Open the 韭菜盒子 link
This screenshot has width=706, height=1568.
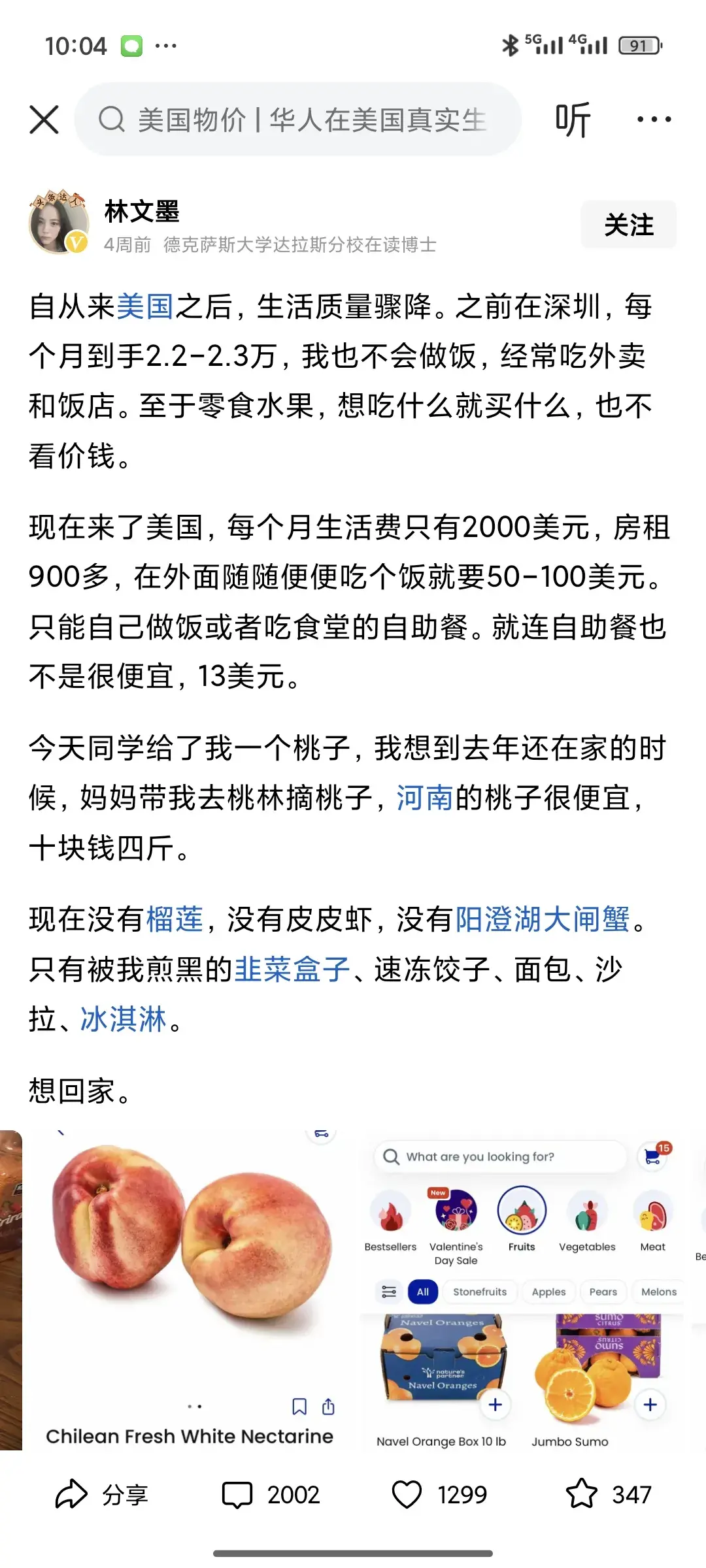point(292,969)
